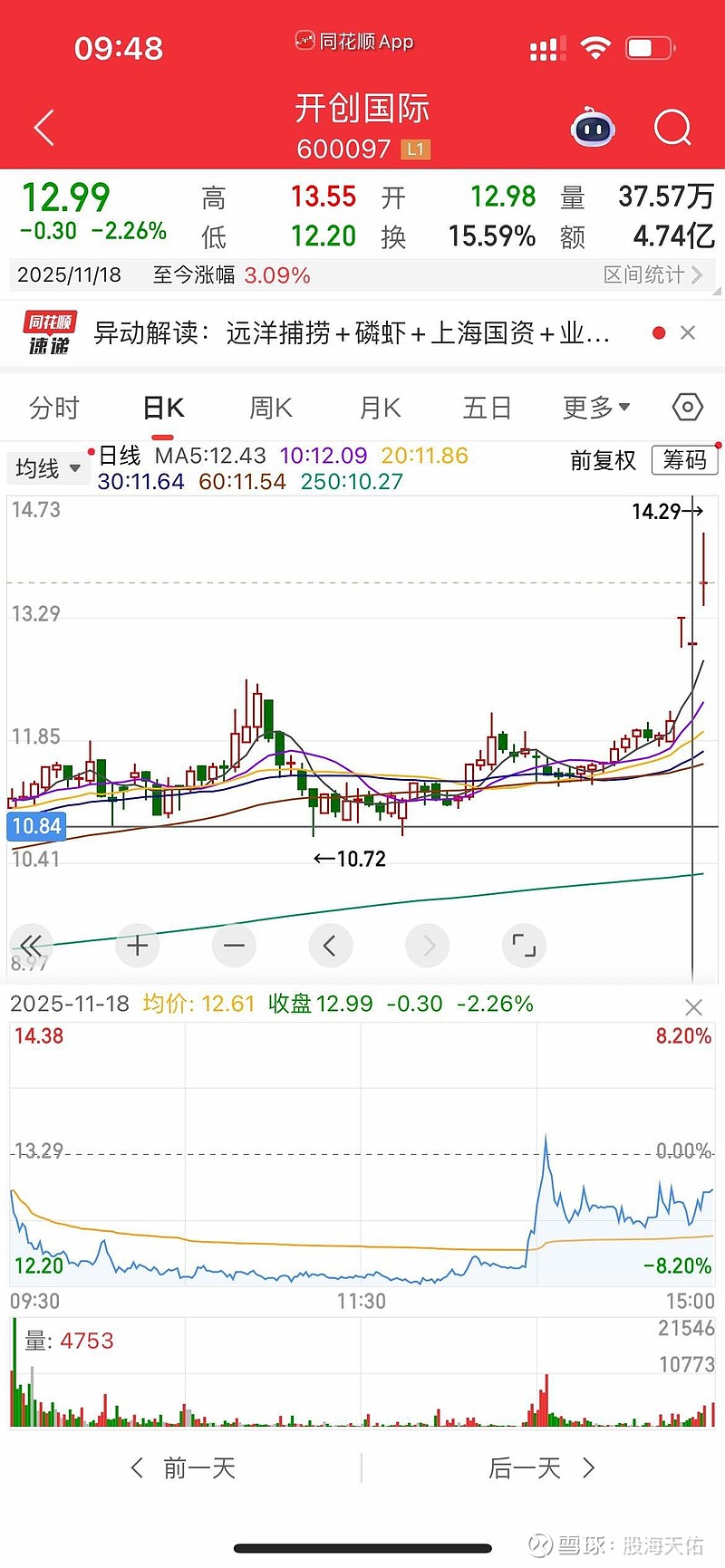Expand the 均线 indicator dropdown

(x=49, y=468)
